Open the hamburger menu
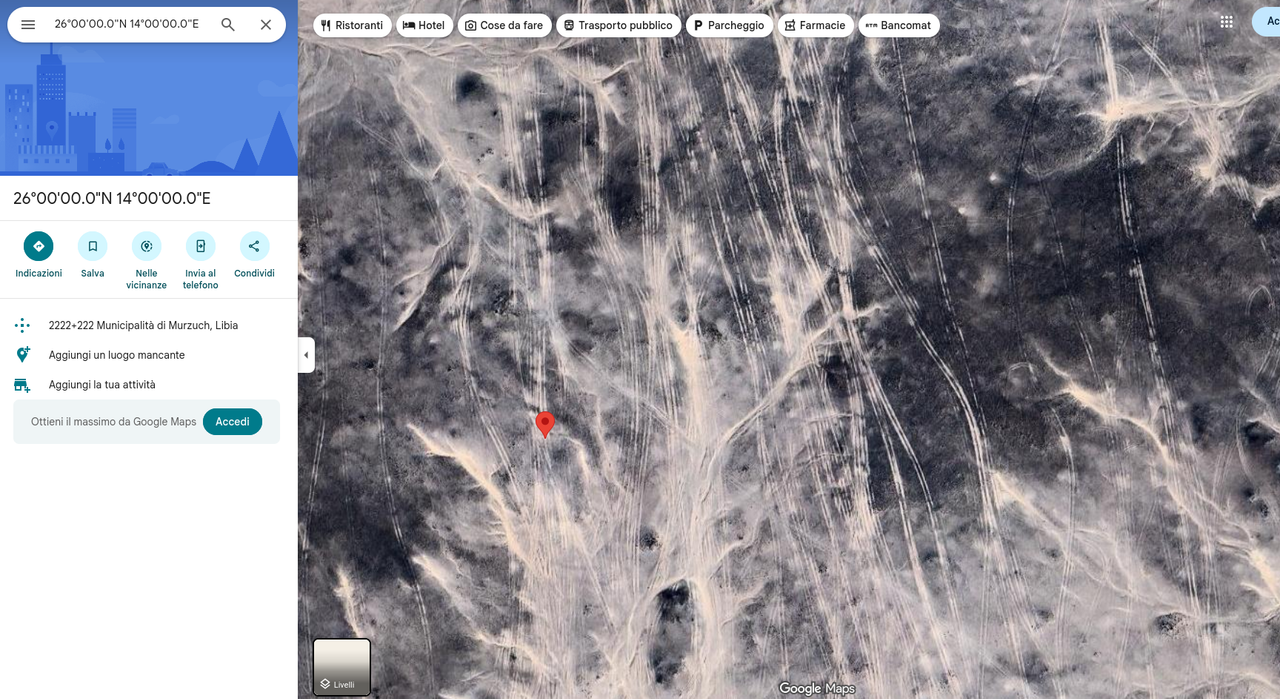This screenshot has height=699, width=1280. 28,25
